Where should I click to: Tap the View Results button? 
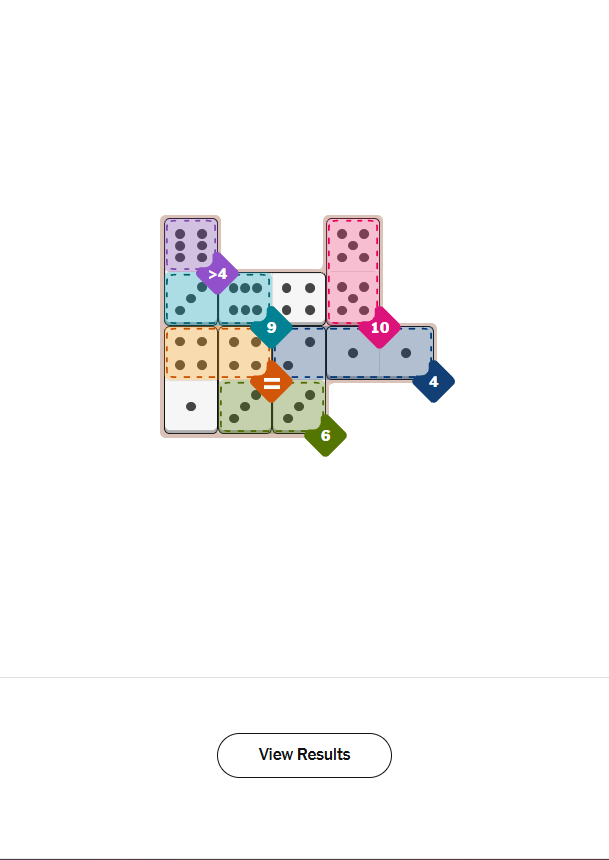(304, 755)
